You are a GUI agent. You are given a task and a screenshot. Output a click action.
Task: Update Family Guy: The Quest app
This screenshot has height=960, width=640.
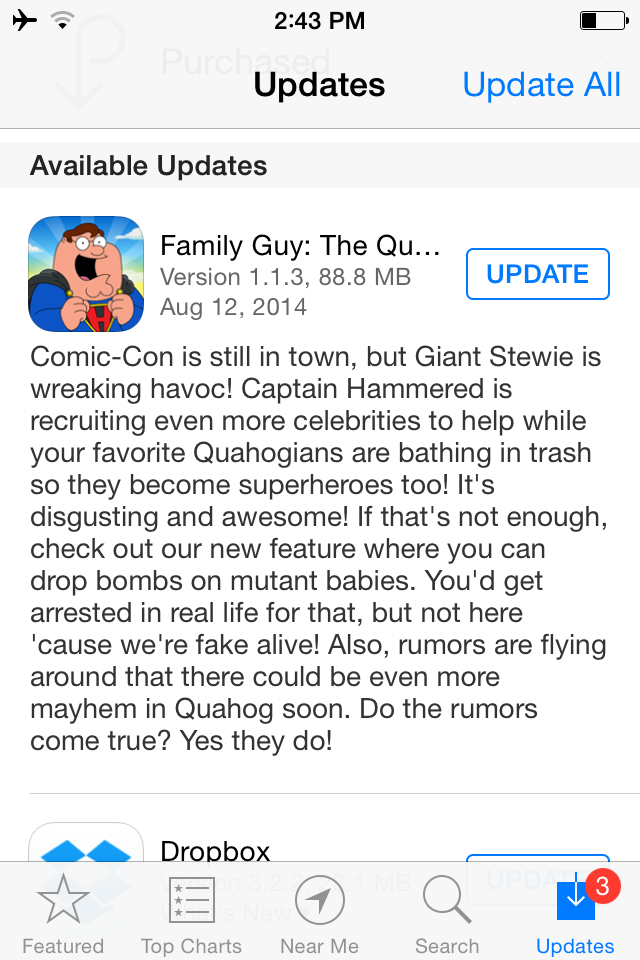537,274
